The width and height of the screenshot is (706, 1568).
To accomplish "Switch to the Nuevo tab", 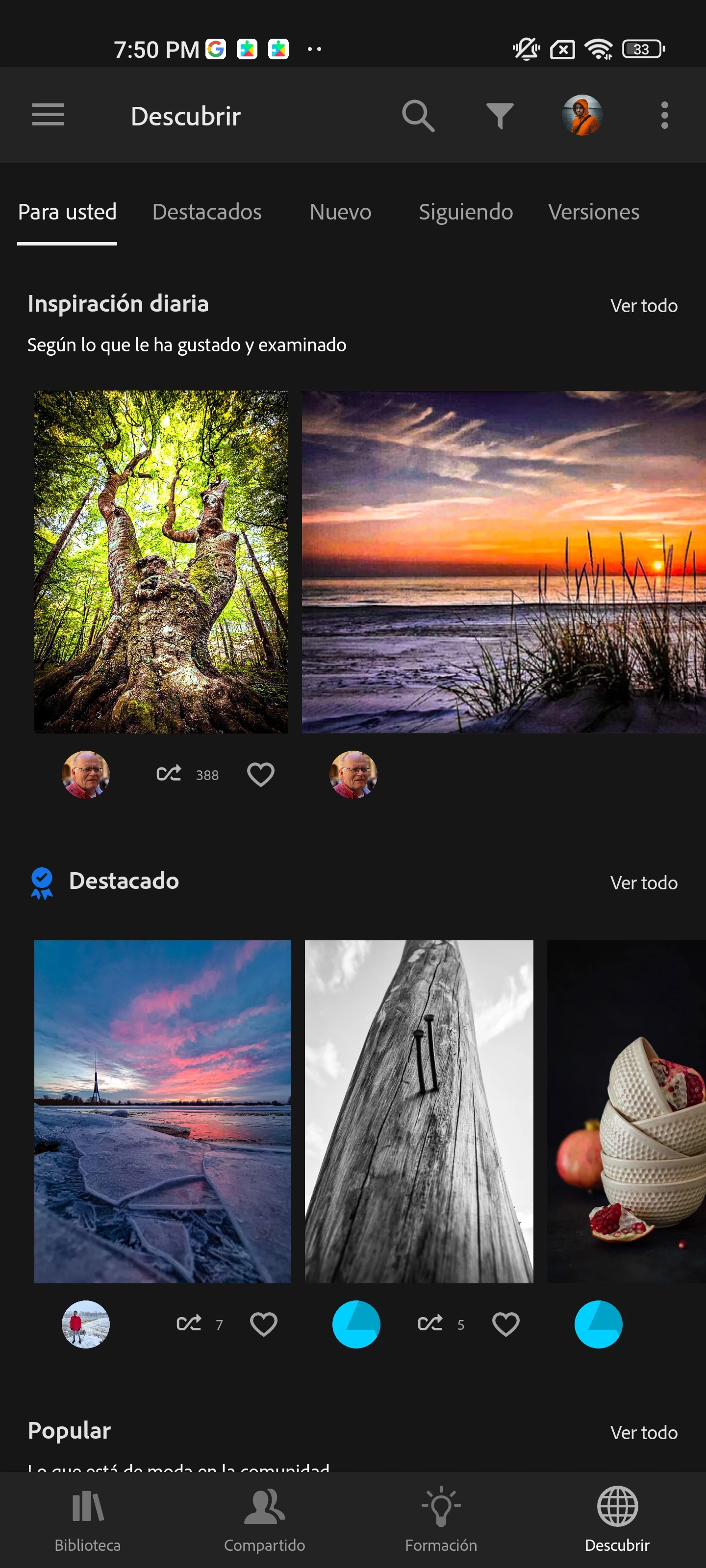I will coord(340,212).
